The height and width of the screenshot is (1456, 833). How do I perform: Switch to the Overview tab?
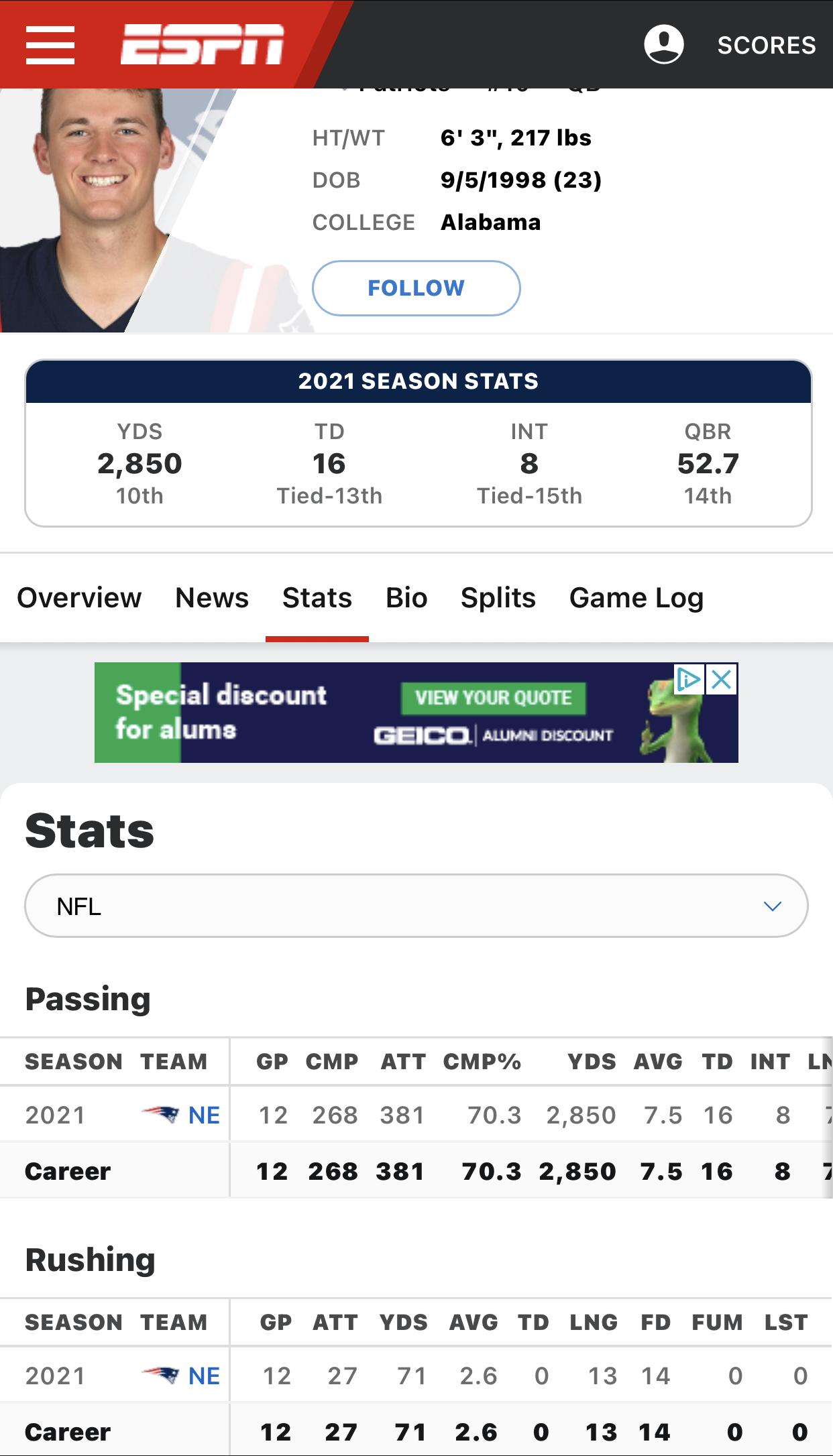coord(79,597)
